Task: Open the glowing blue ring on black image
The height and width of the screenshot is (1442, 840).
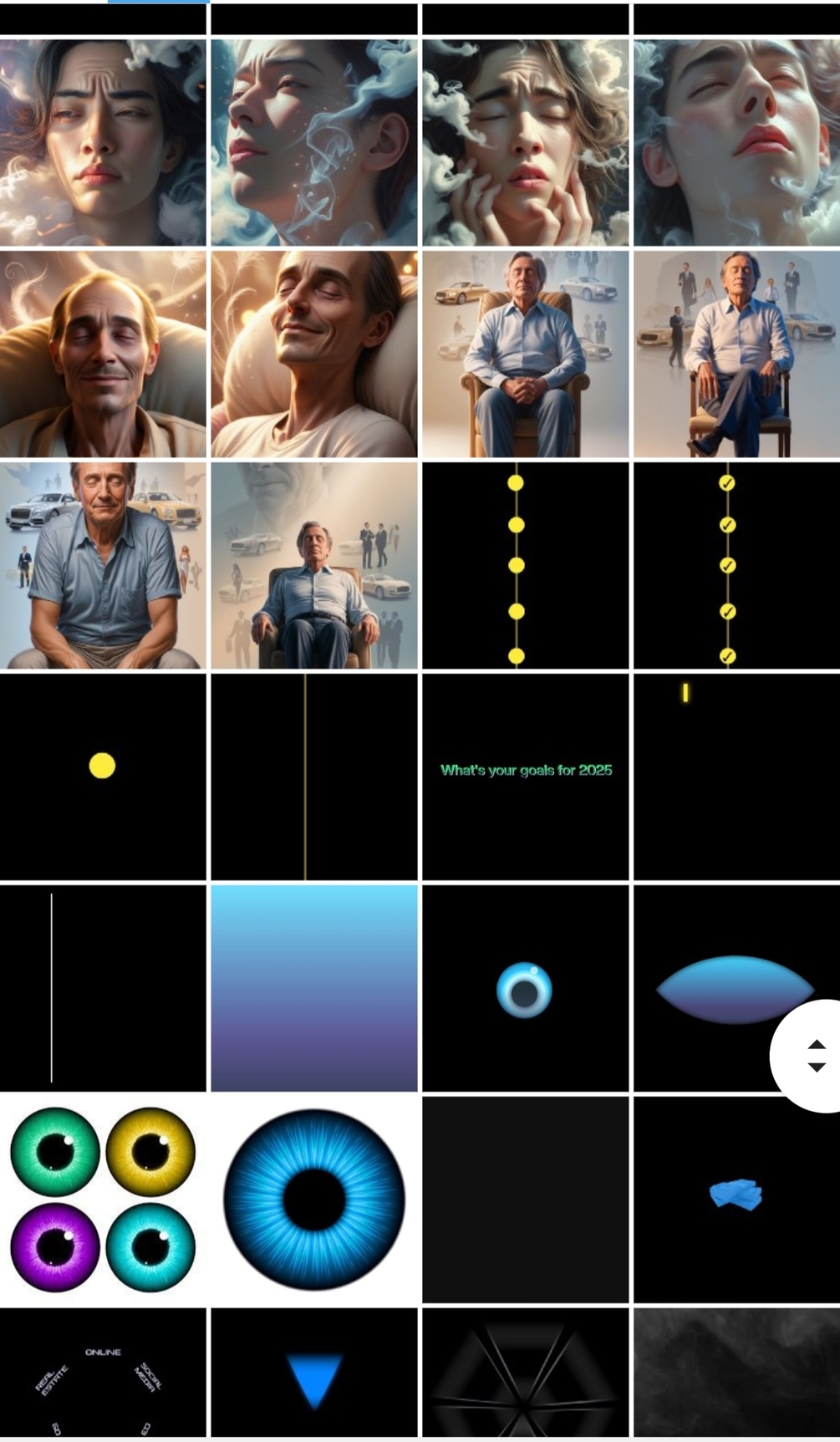Action: pyautogui.click(x=525, y=988)
